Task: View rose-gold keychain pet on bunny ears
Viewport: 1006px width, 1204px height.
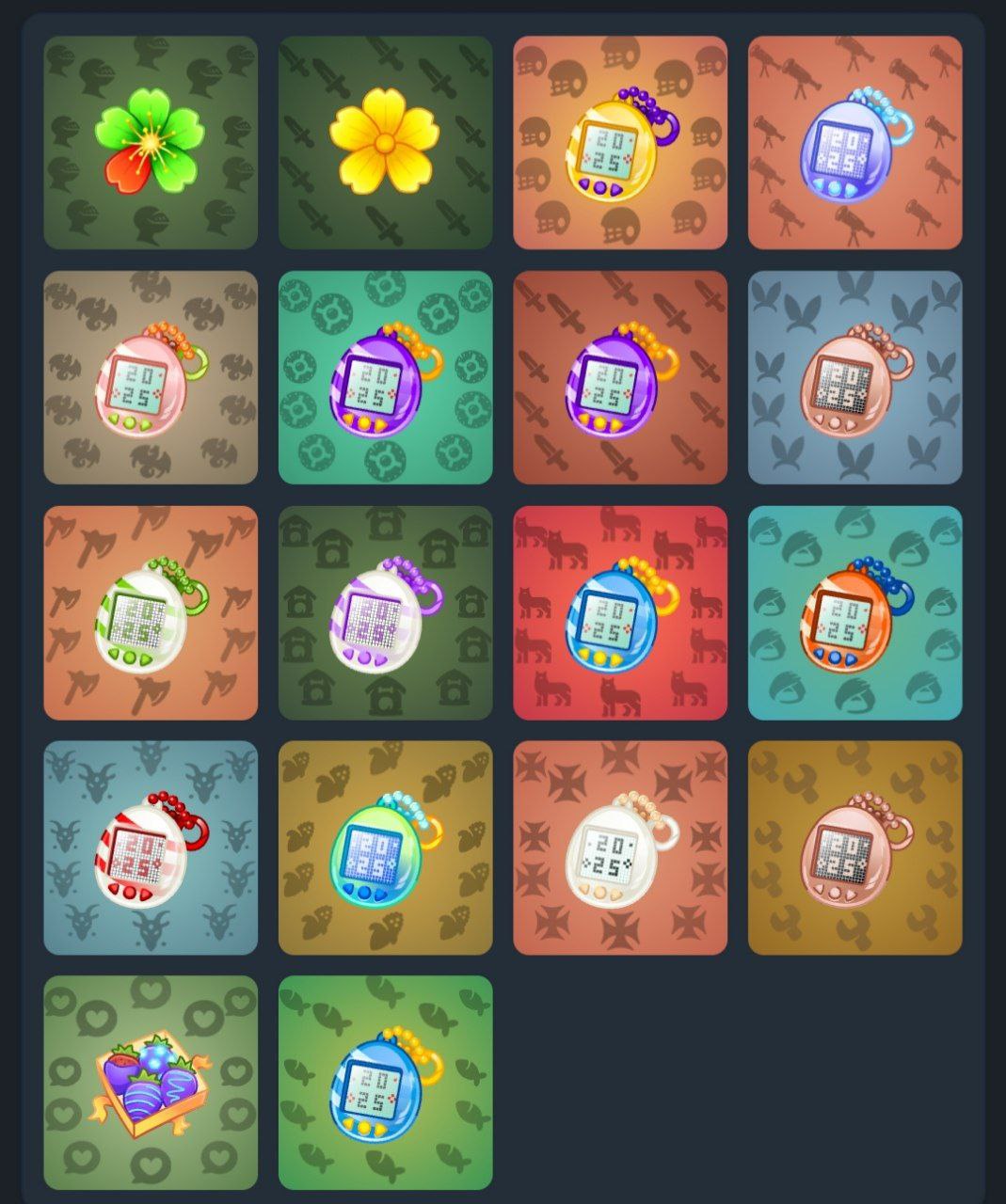Action: pos(854,378)
